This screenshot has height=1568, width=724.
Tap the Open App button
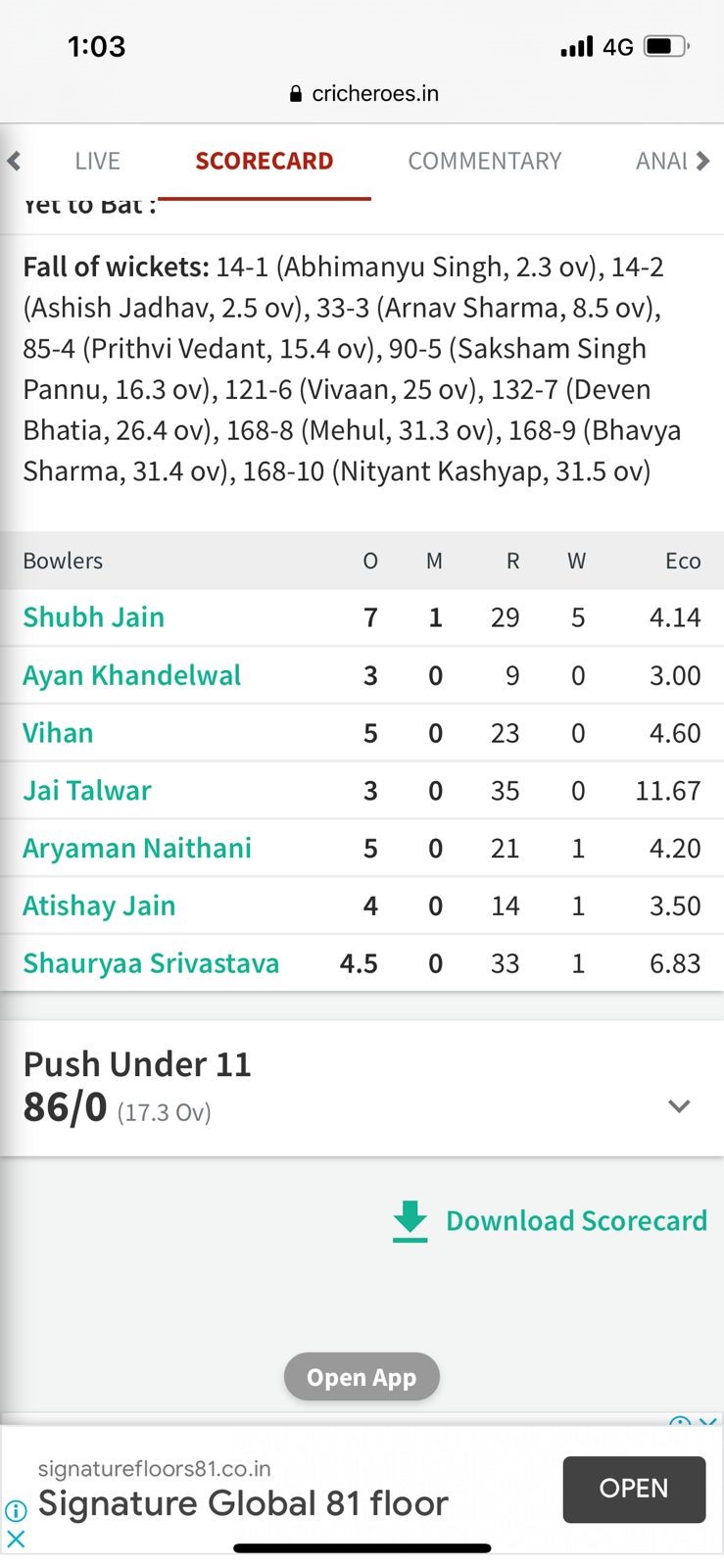point(362,1377)
